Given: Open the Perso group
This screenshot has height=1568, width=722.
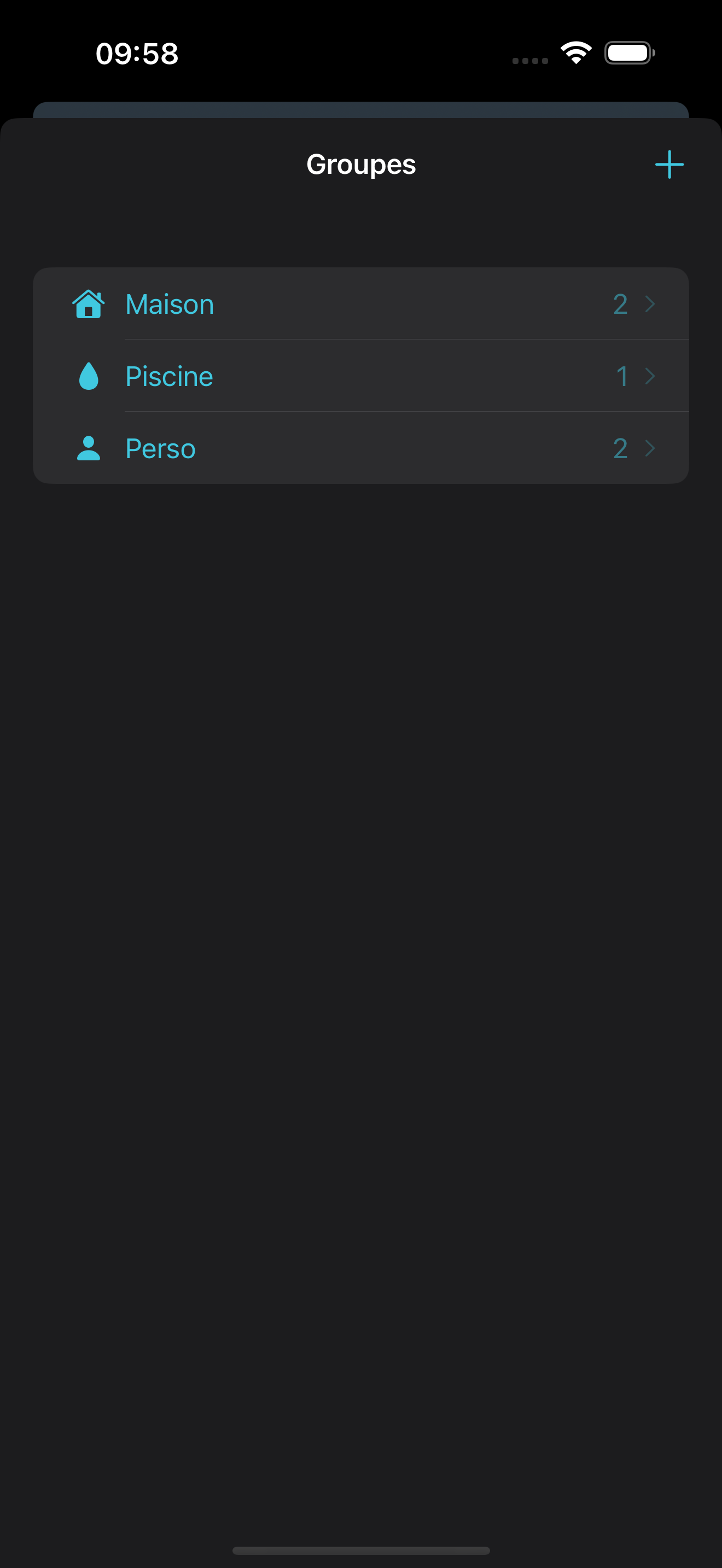Looking at the screenshot, I should (361, 448).
